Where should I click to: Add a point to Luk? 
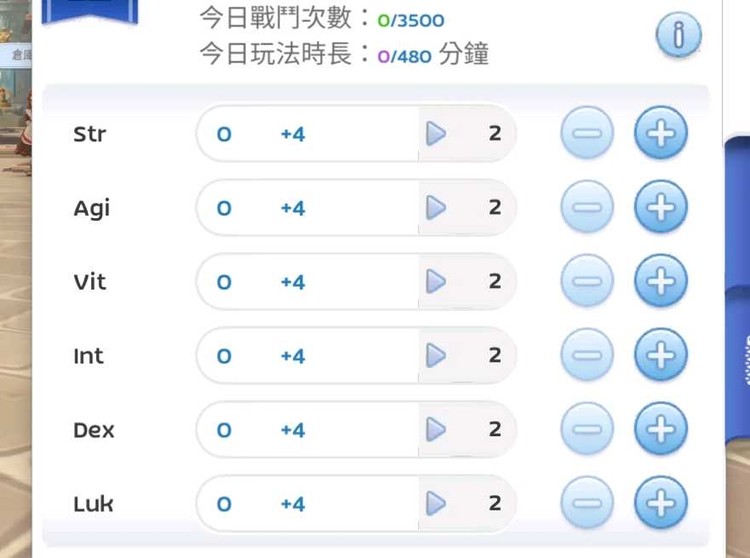(661, 503)
